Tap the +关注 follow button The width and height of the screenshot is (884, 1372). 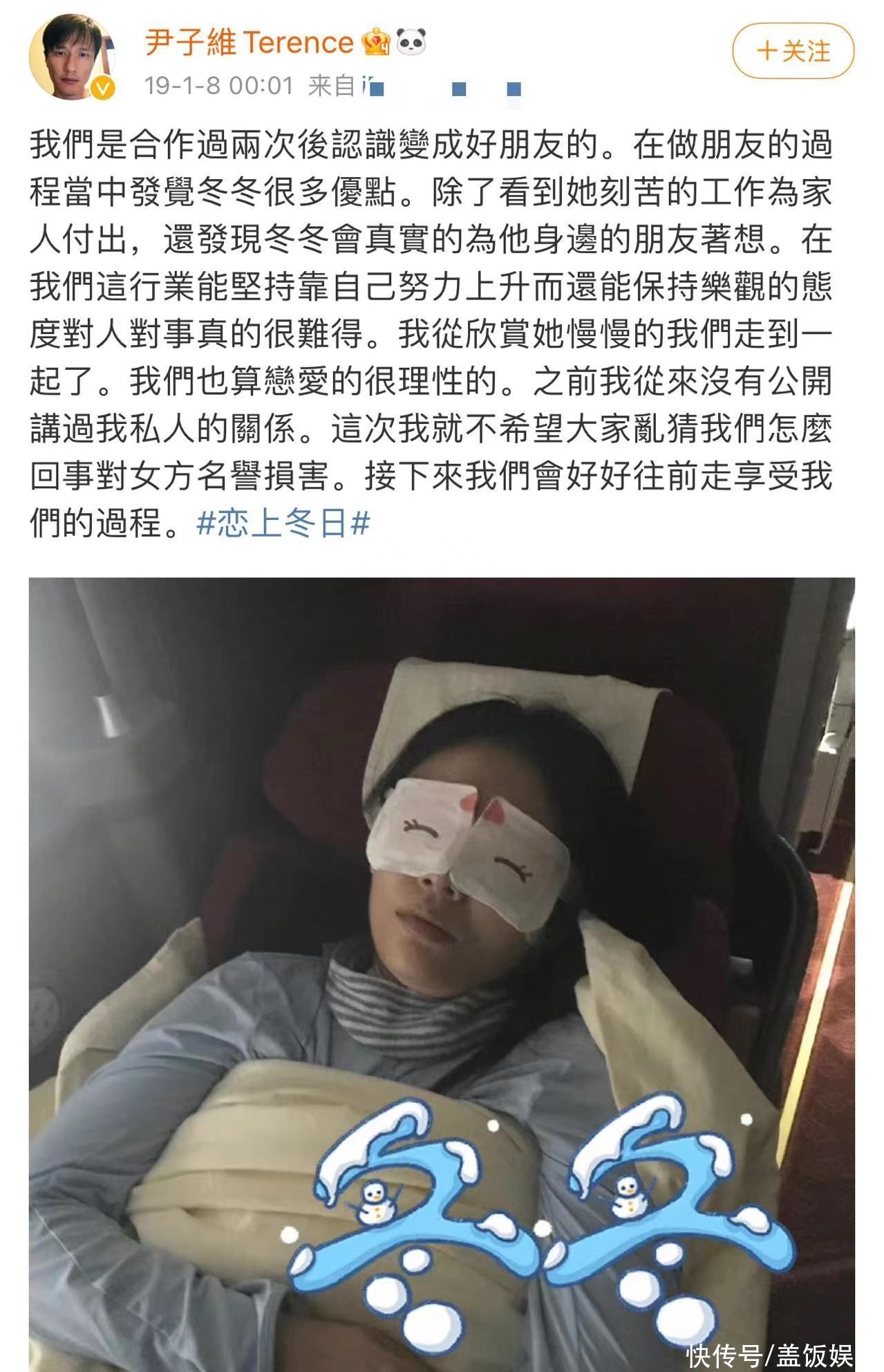pos(793,51)
